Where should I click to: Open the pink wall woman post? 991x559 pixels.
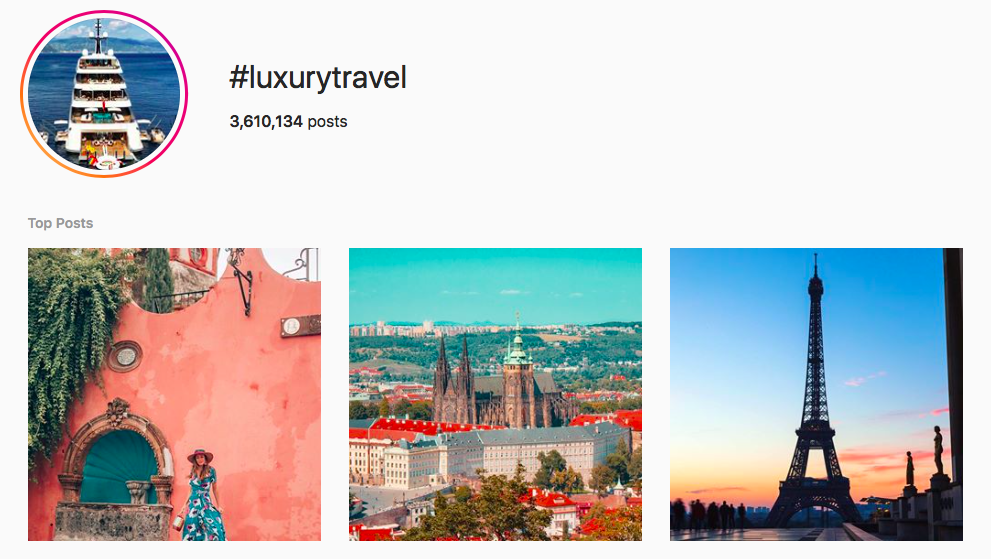point(174,394)
